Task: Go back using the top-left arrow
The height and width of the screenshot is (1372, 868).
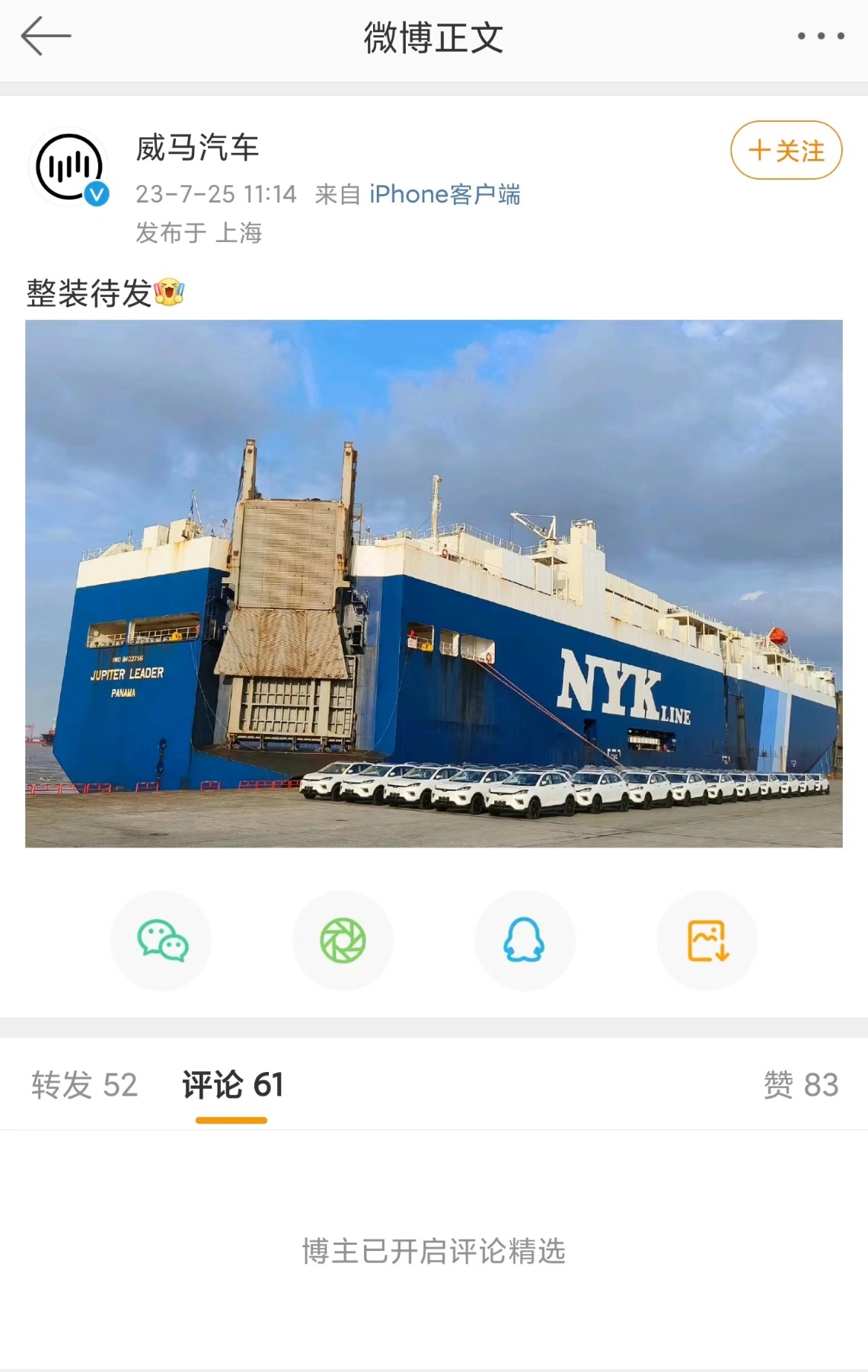Action: tap(46, 37)
